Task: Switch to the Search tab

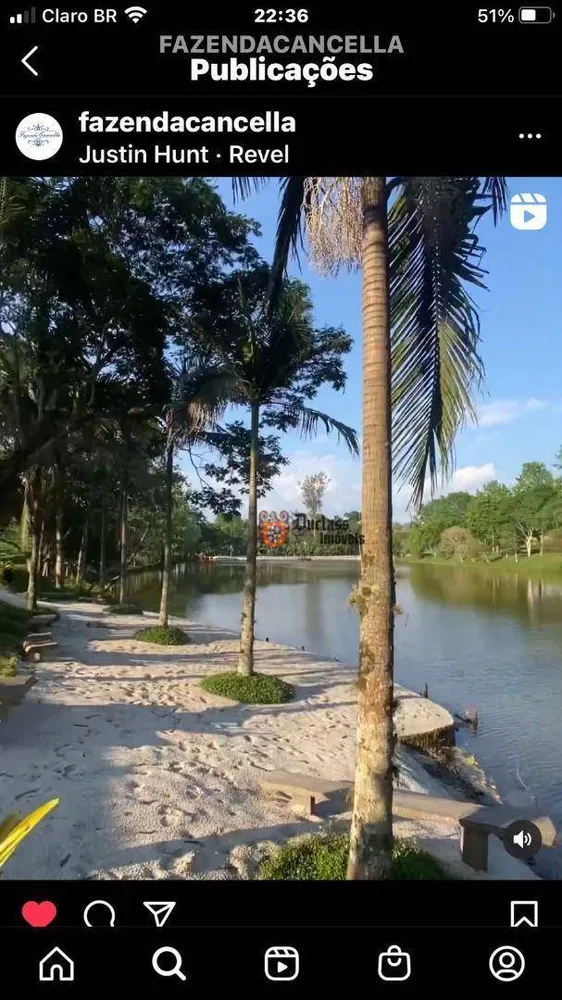Action: point(169,963)
